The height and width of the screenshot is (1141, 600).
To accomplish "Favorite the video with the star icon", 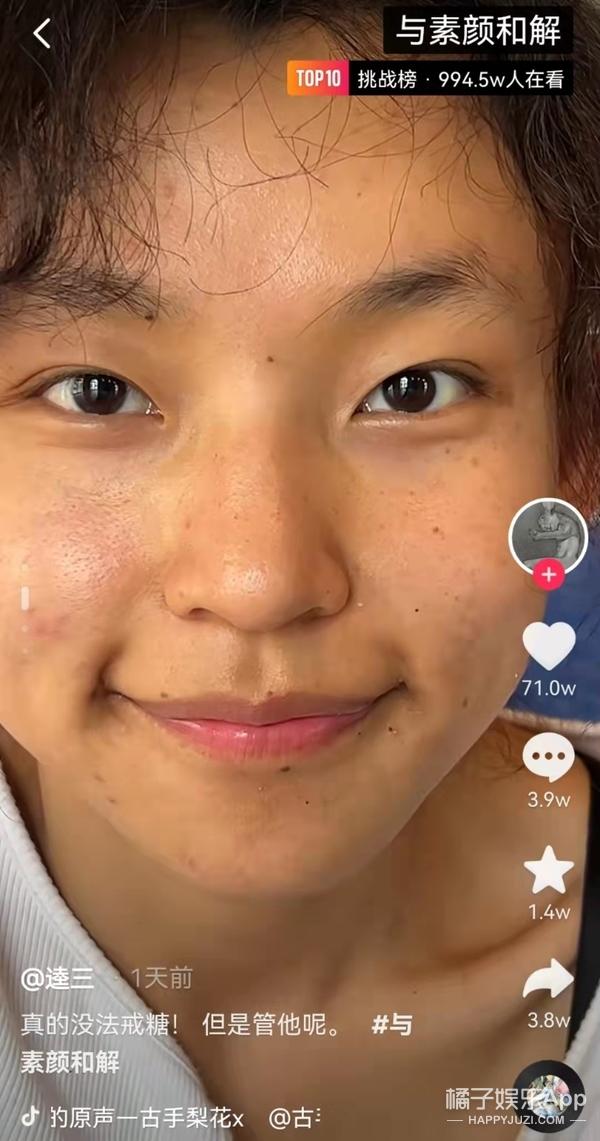I will pyautogui.click(x=549, y=870).
